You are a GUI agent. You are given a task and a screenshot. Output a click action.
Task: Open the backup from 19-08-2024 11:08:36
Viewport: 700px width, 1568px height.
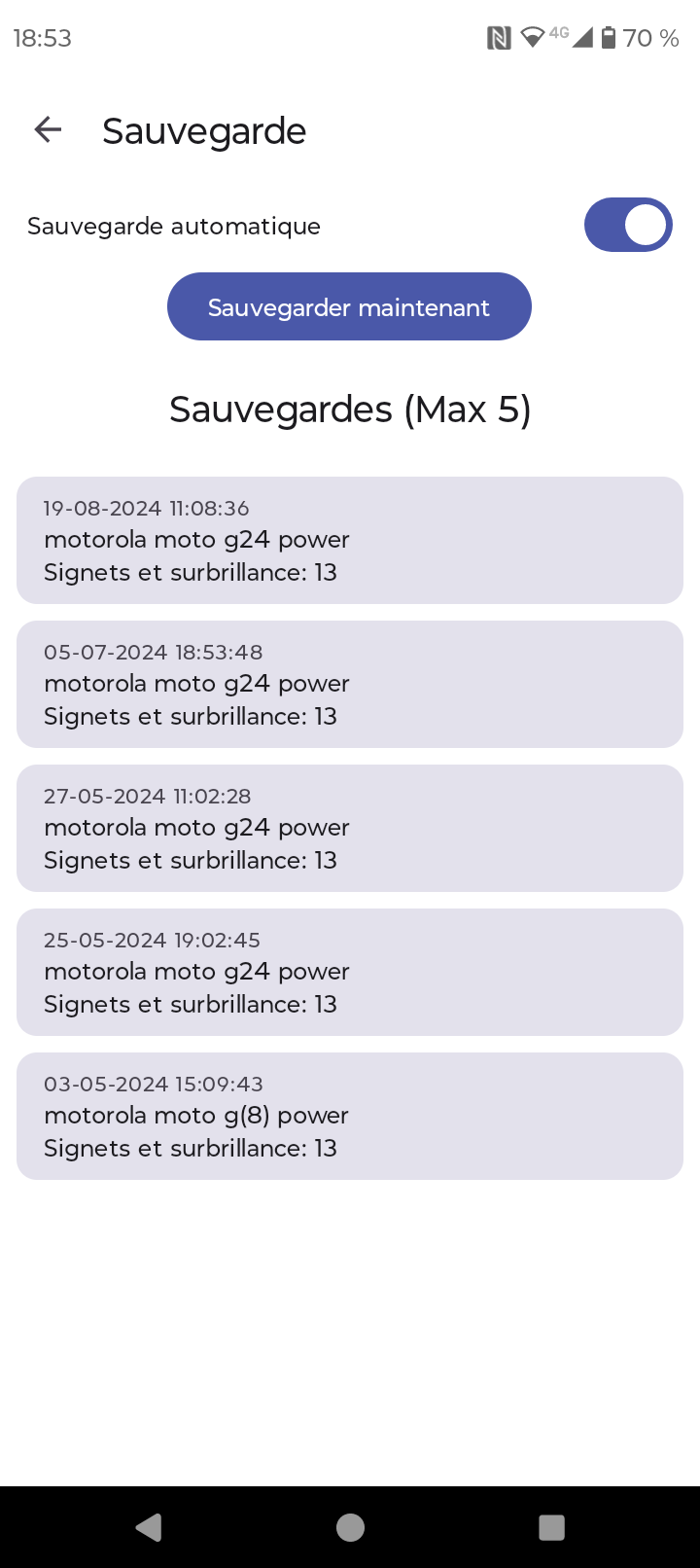349,540
